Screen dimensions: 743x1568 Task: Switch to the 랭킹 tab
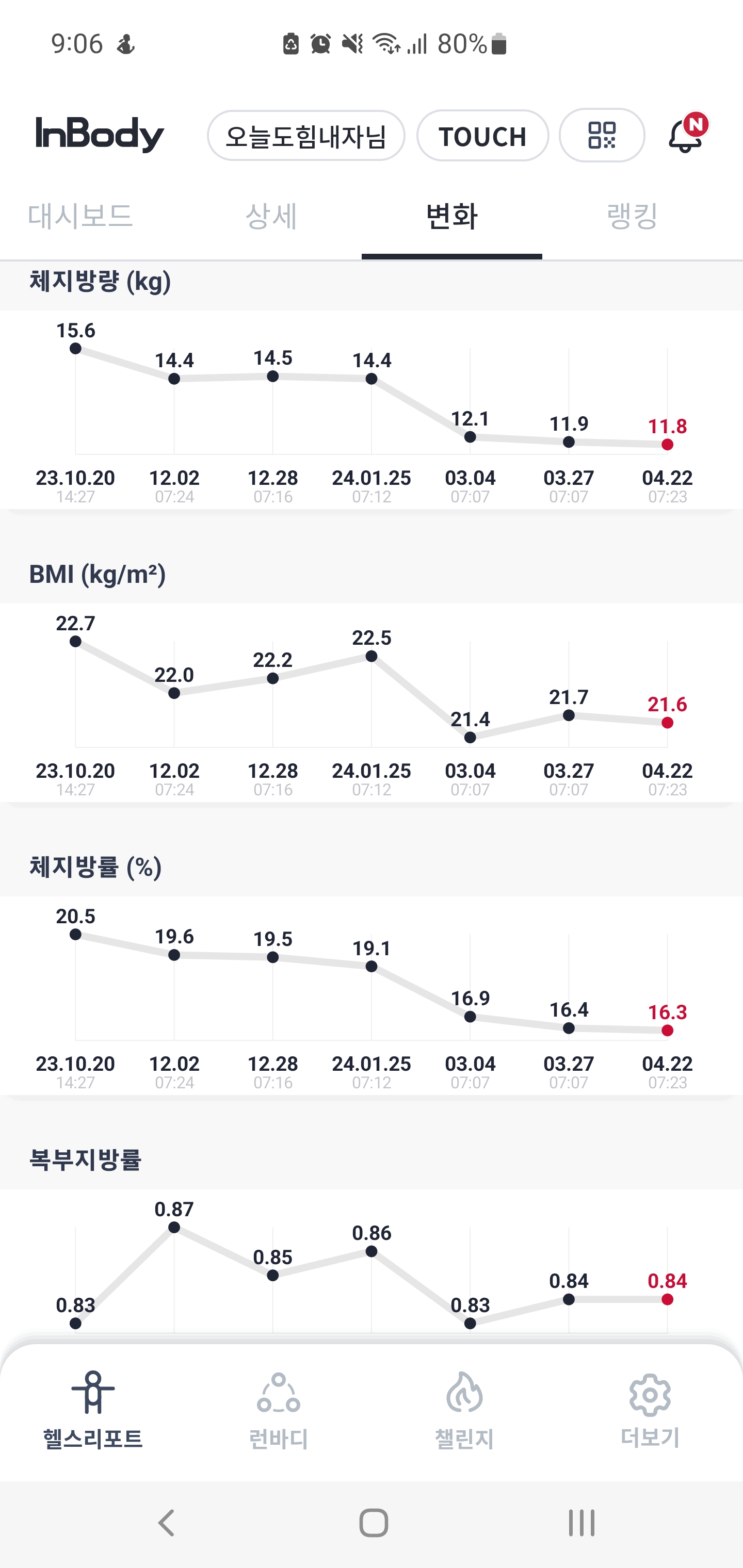(632, 216)
